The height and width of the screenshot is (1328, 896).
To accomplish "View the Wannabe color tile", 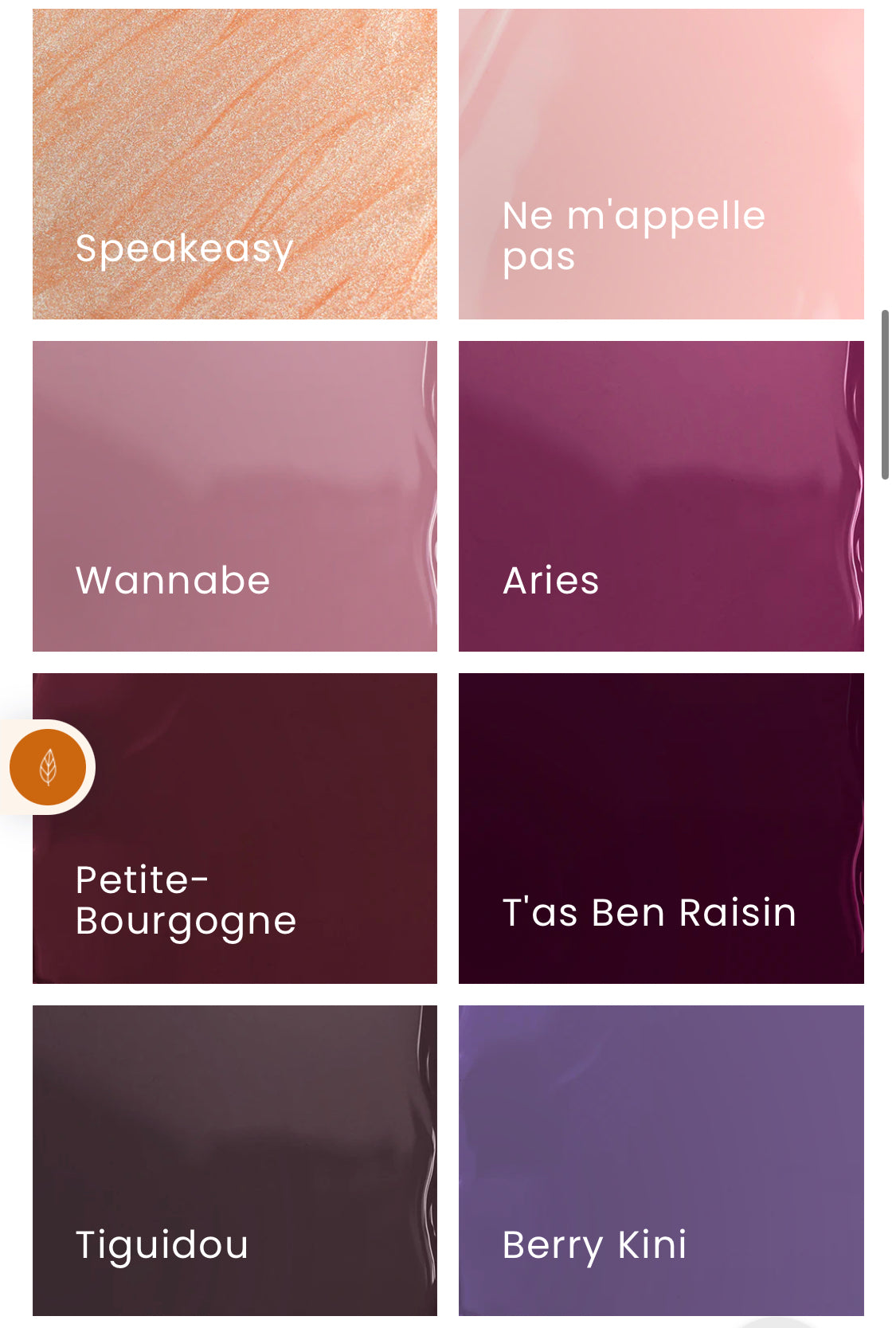I will pos(234,496).
